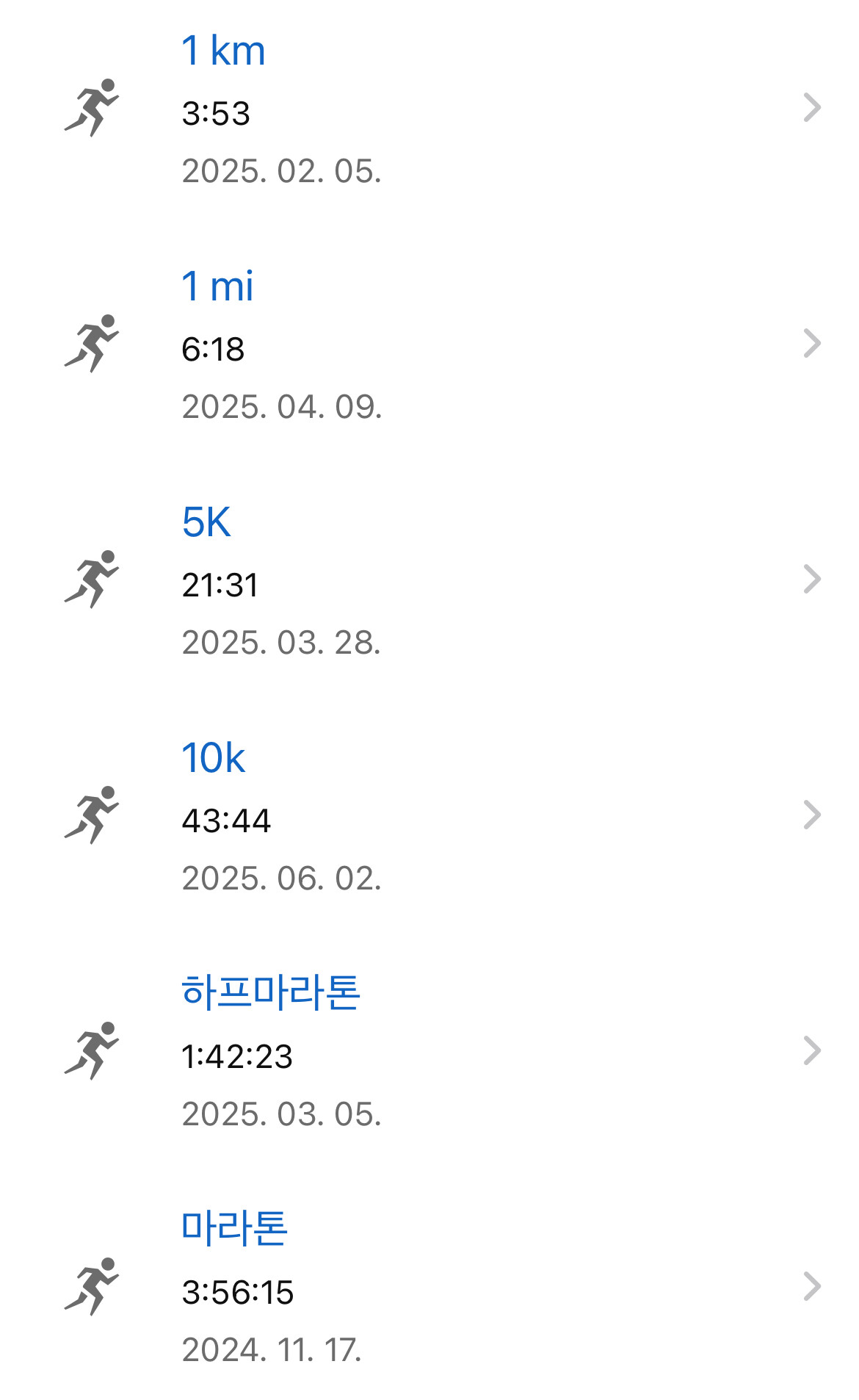Open the 하프마라톤 record details
This screenshot has height=1400, width=859.
pos(429,1052)
